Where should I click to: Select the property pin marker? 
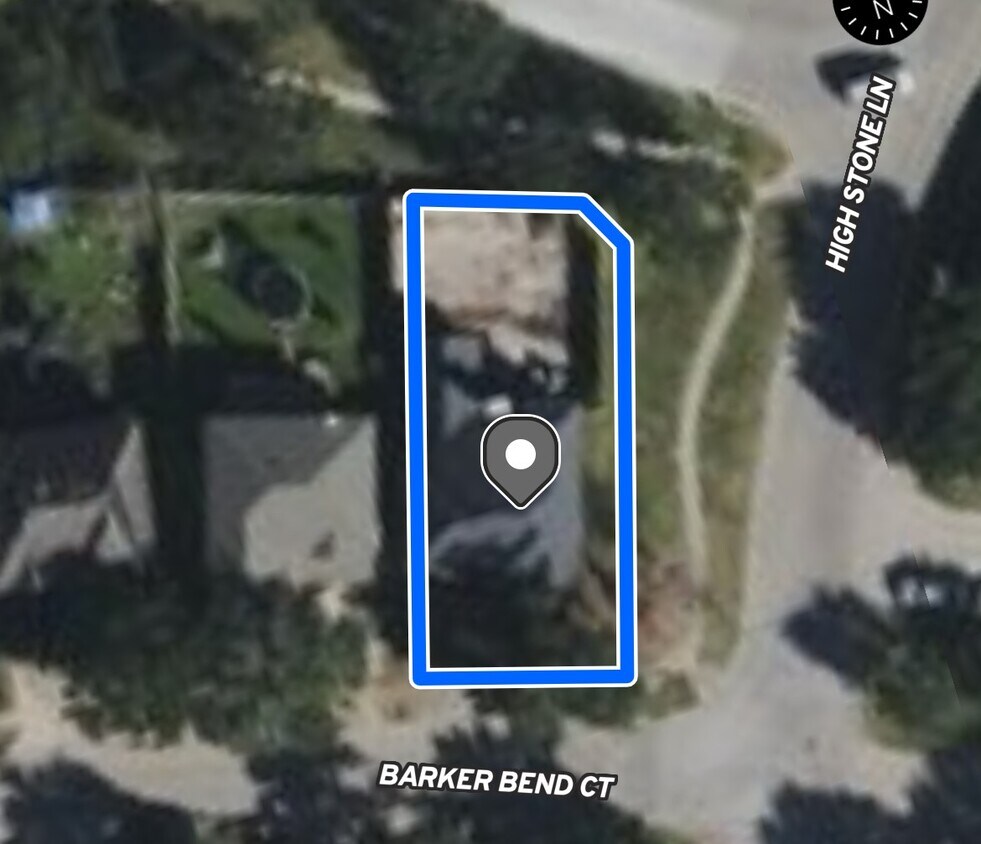(520, 459)
